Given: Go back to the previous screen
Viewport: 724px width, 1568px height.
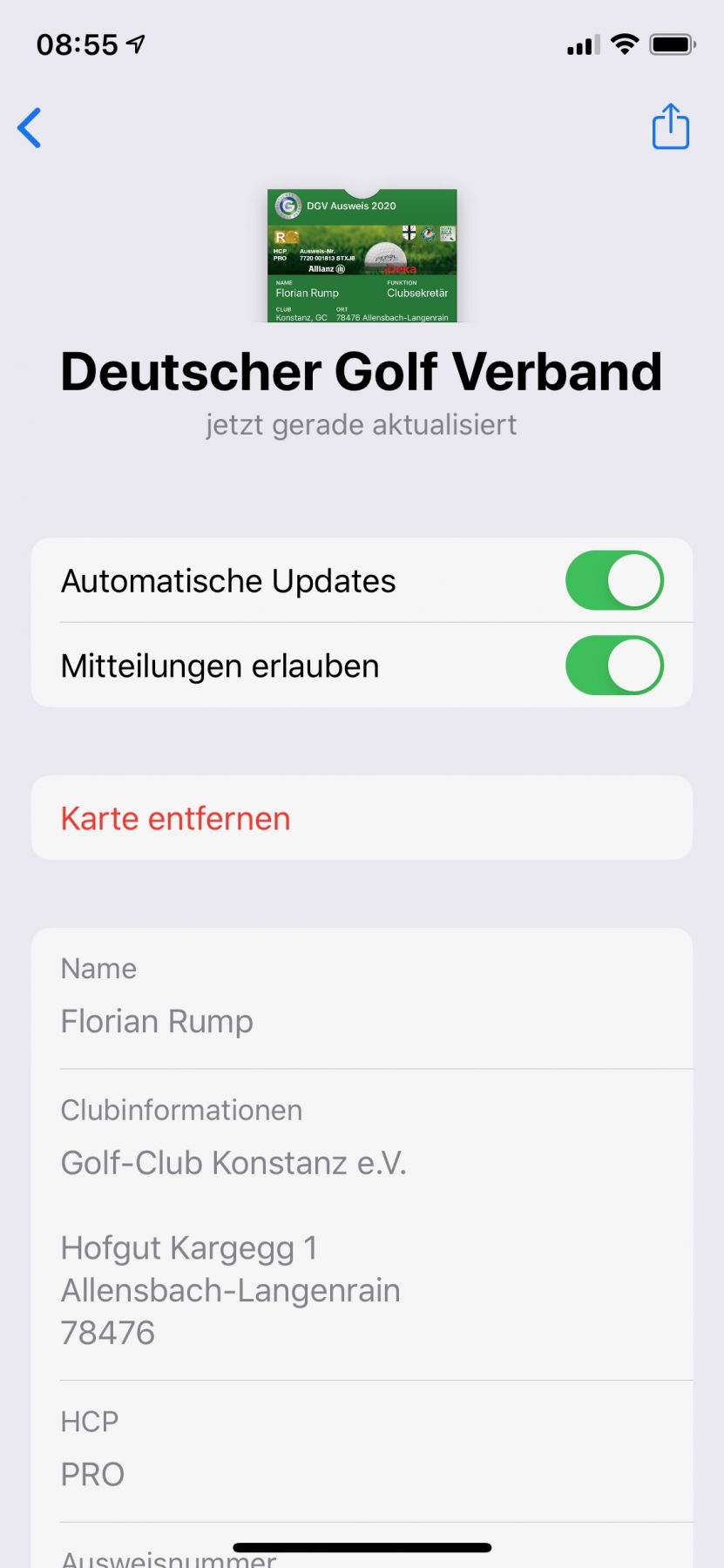Looking at the screenshot, I should tap(30, 128).
